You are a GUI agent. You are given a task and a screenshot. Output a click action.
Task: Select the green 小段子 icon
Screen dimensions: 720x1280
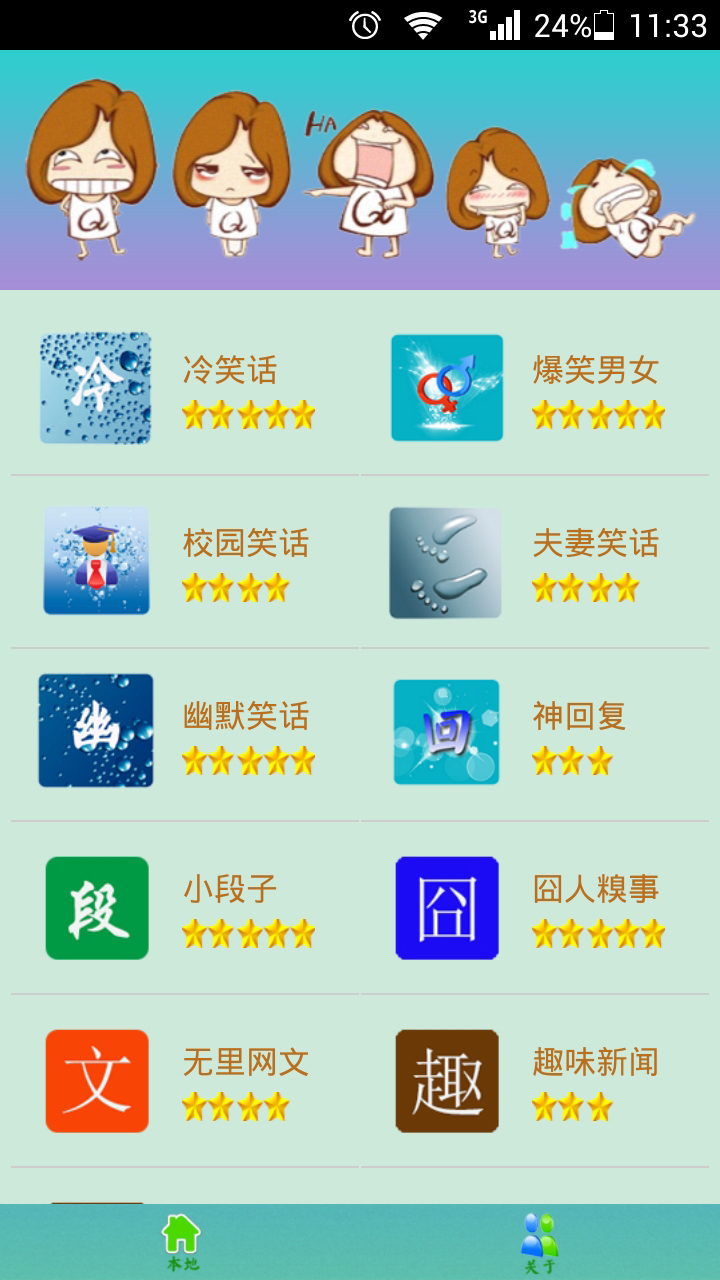[x=96, y=908]
